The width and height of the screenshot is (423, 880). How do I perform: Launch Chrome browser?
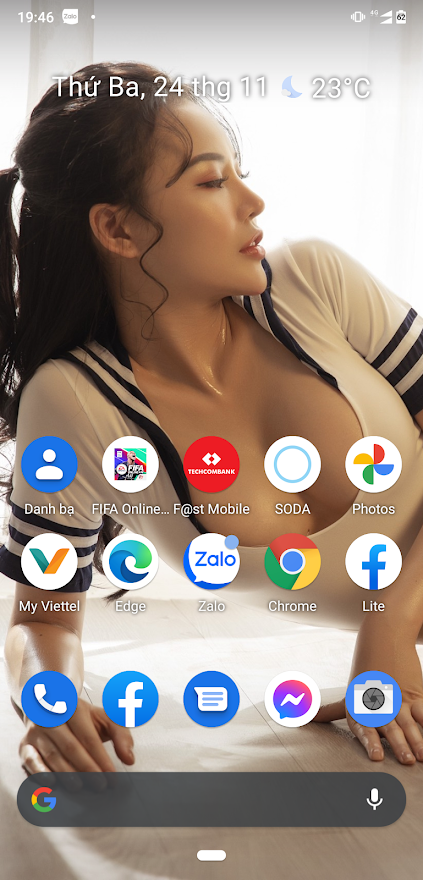[292, 561]
